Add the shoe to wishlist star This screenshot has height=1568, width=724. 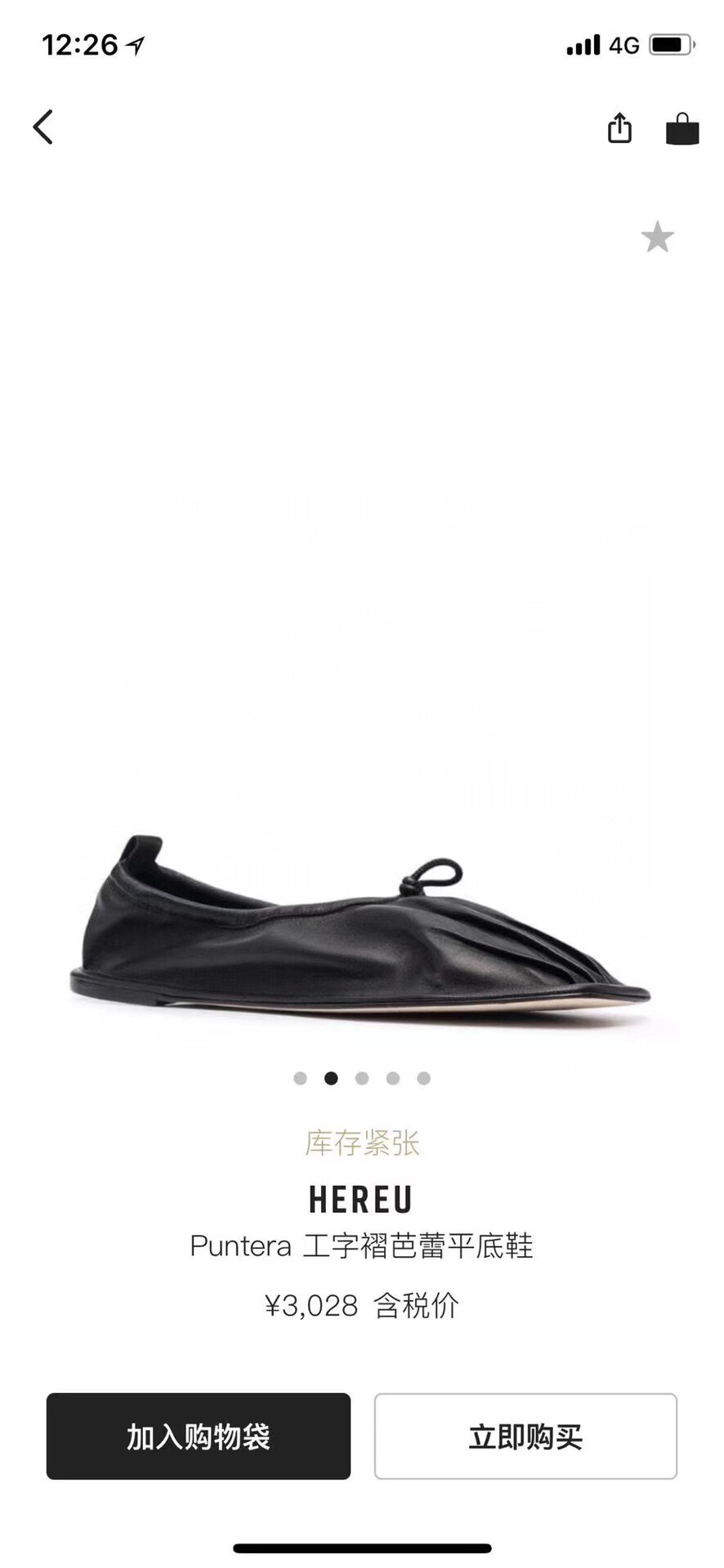tap(657, 238)
